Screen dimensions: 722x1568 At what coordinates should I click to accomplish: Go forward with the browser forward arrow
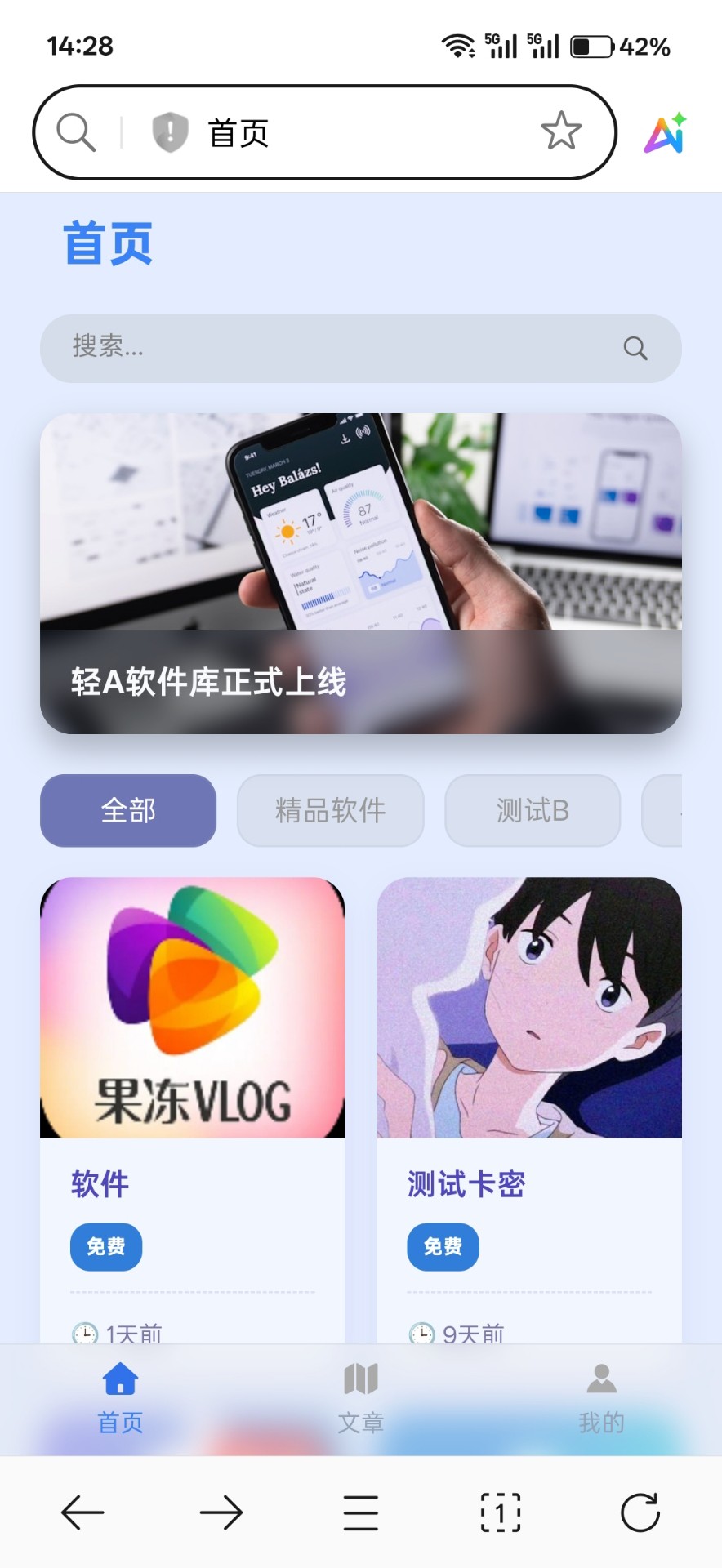click(221, 1512)
